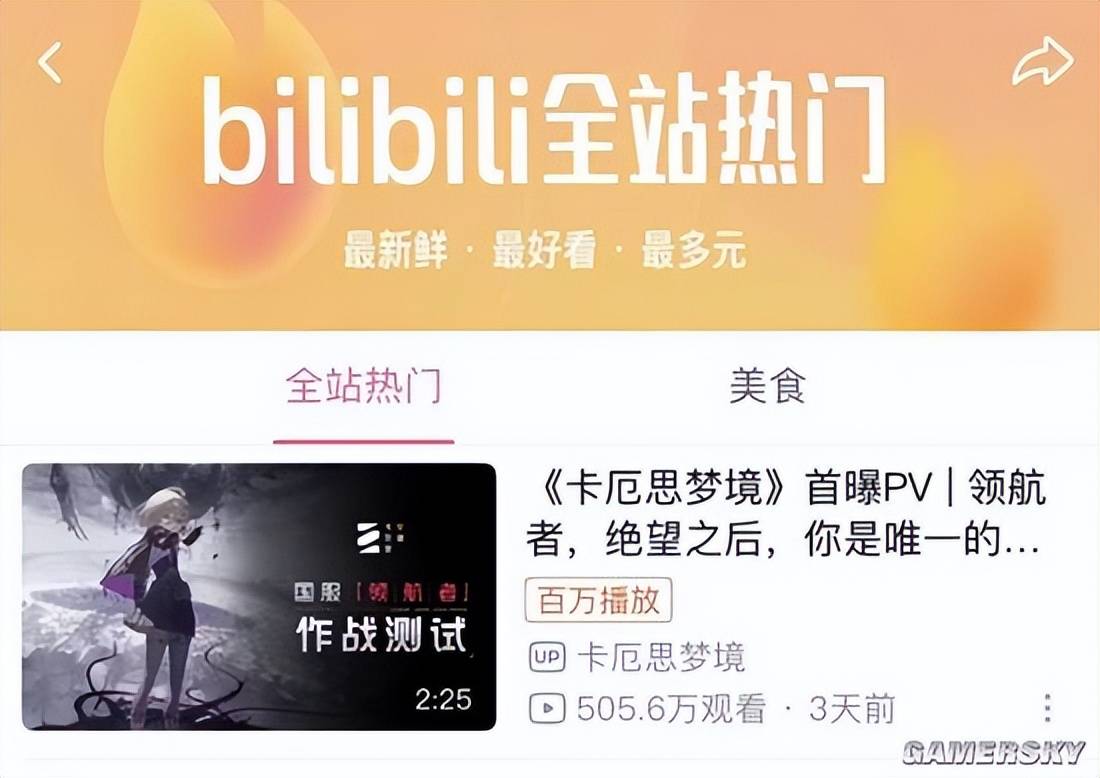
Task: Play the 卡厄思梦境 首曝PV video thumbnail
Action: coord(259,596)
